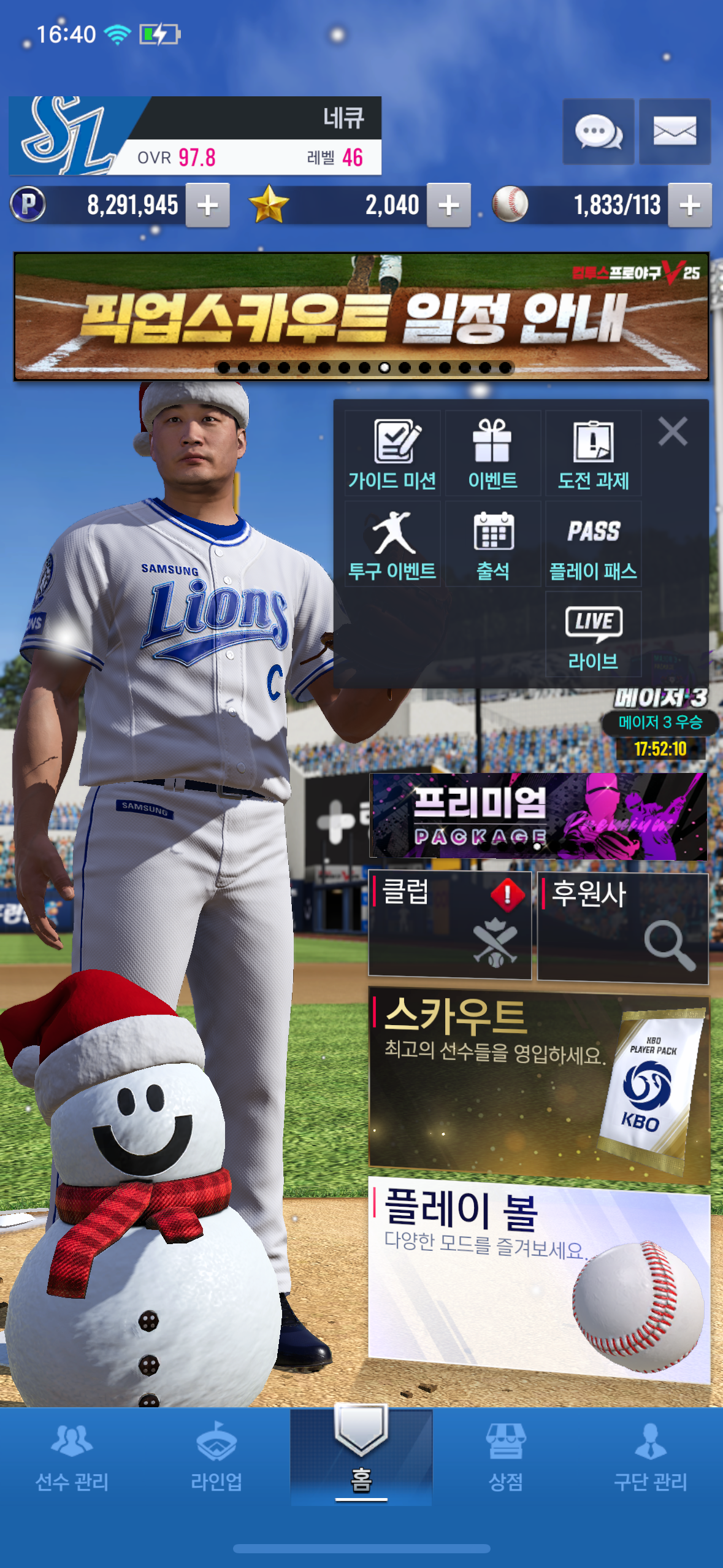Add more P points with plus button
Viewport: 723px width, 1568px height.
click(x=208, y=206)
